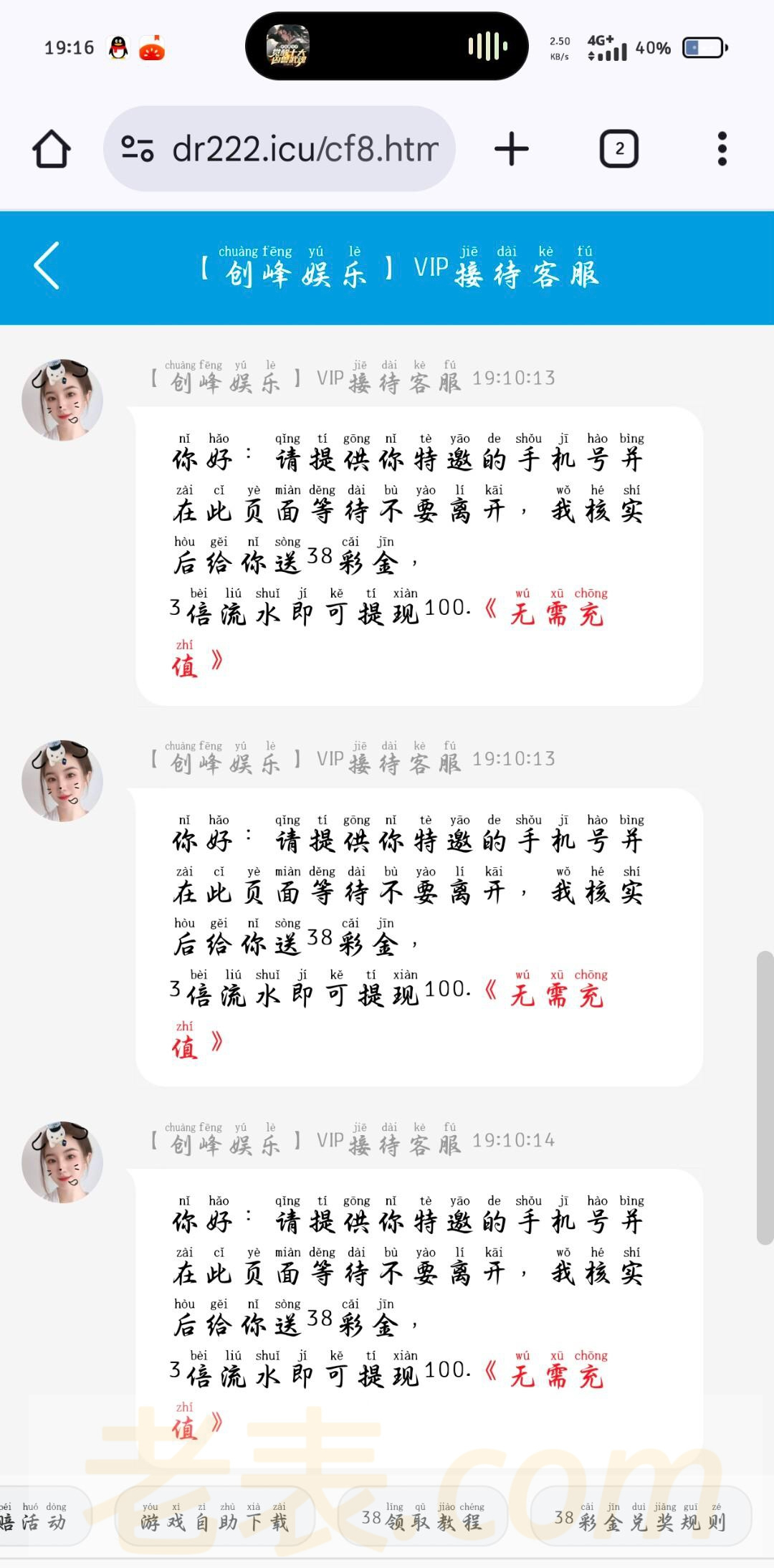The image size is (774, 1568).
Task: Open the browser overflow menu
Action: 722,149
